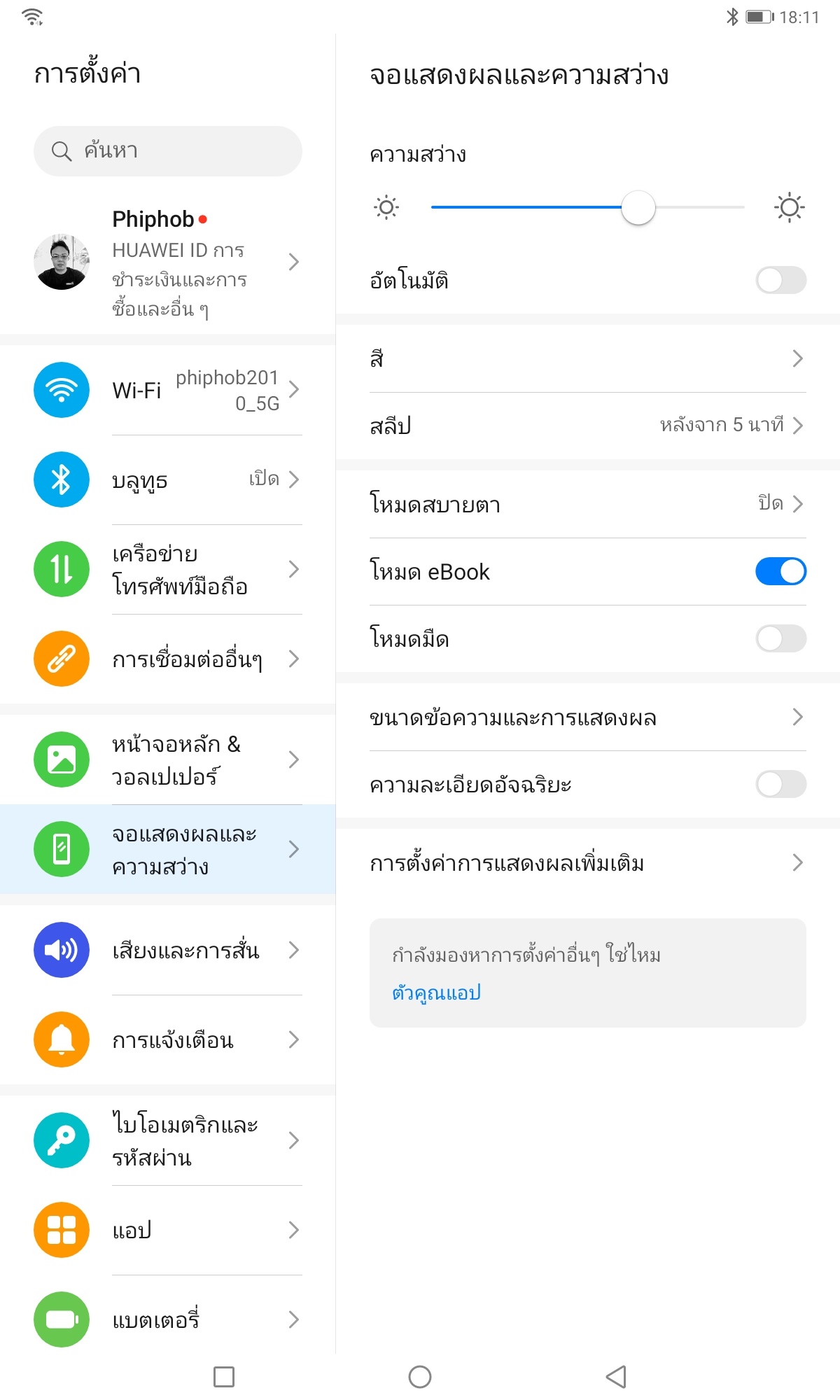Open ไบโอเมตริกและรหัสผ่าน settings

[x=168, y=1140]
